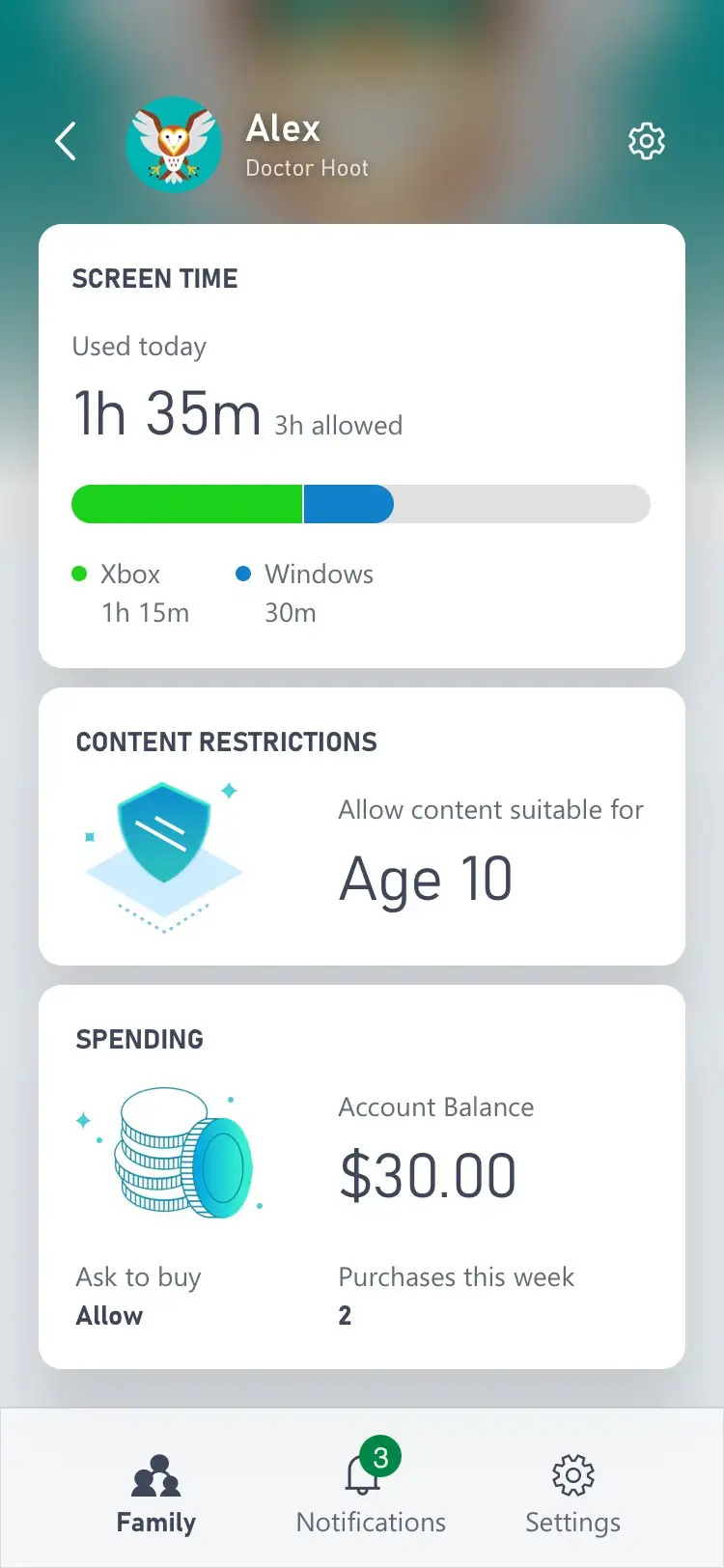Open the Spending card

coord(361,1176)
